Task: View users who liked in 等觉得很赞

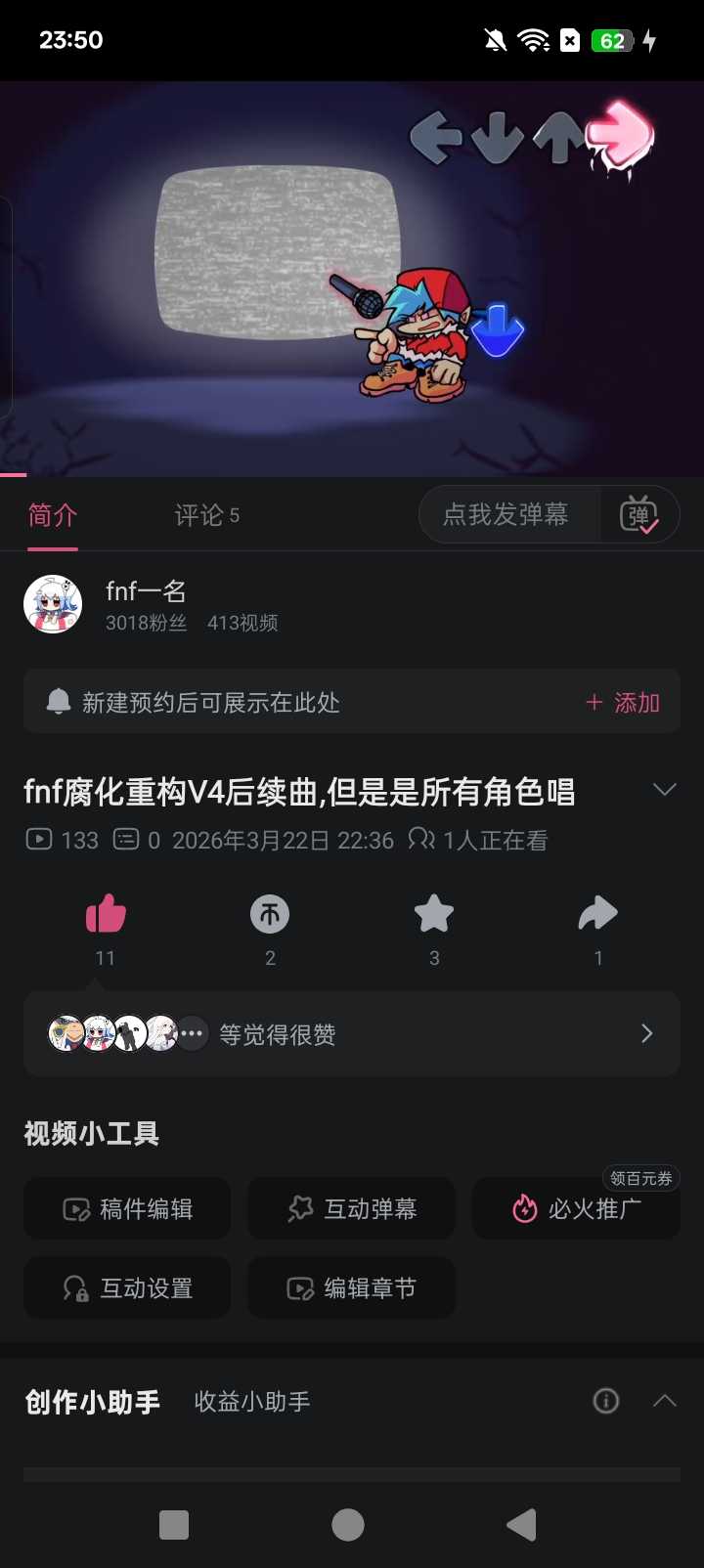Action: (352, 1034)
